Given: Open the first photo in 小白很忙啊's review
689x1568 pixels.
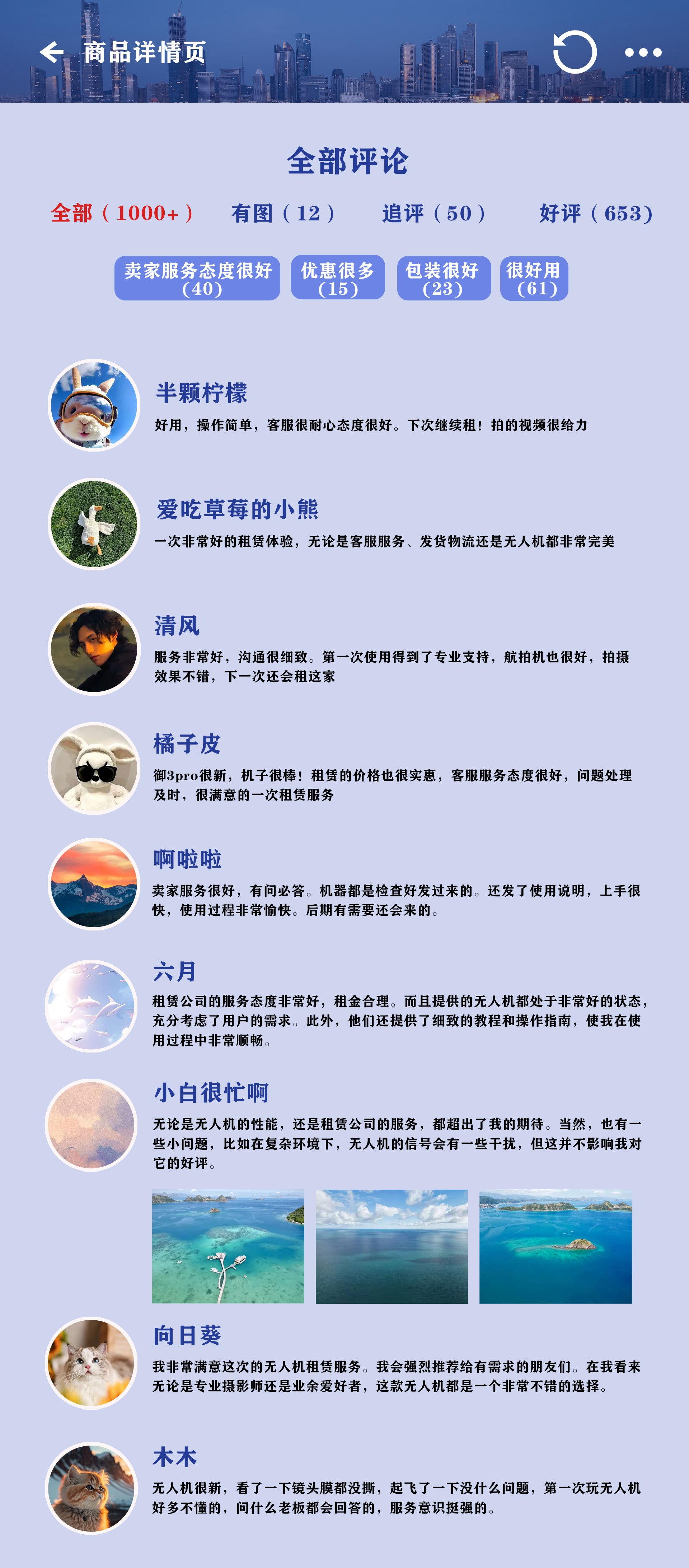Looking at the screenshot, I should coord(228,1246).
